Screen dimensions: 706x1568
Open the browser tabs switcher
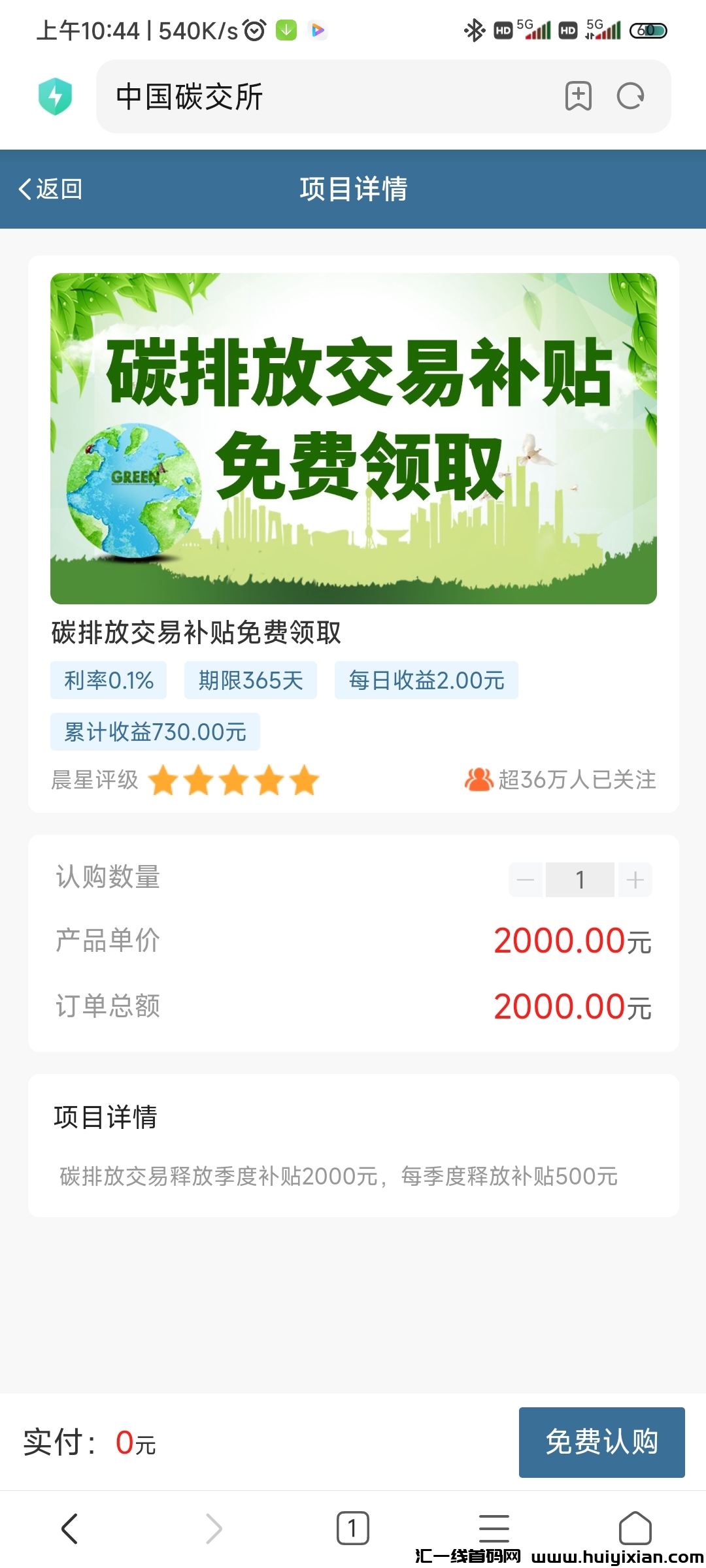pos(352,1529)
